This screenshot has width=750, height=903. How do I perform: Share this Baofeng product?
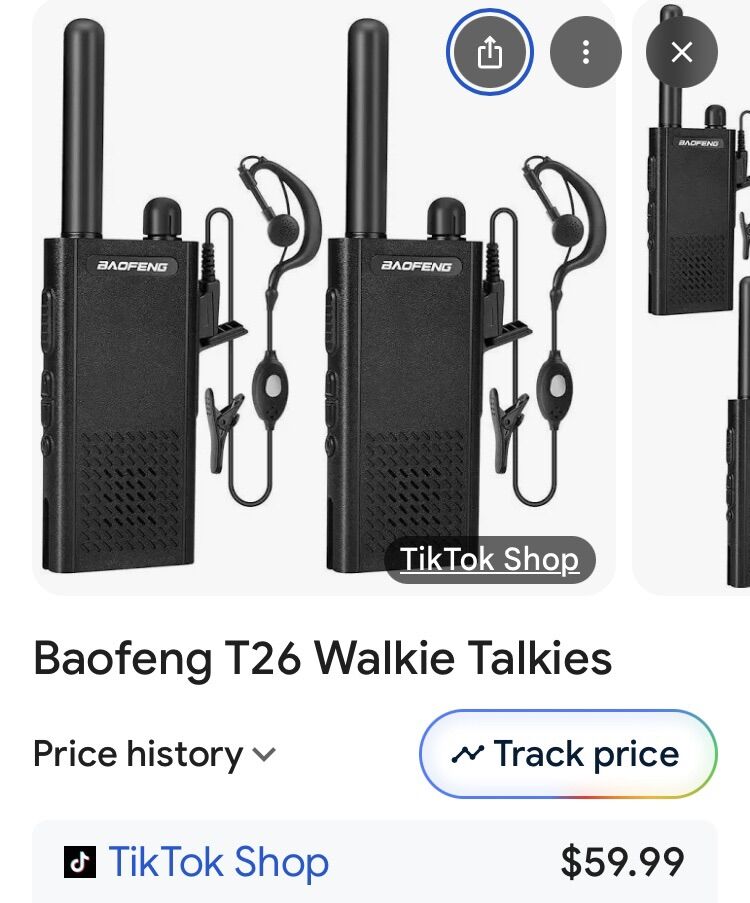coord(489,52)
